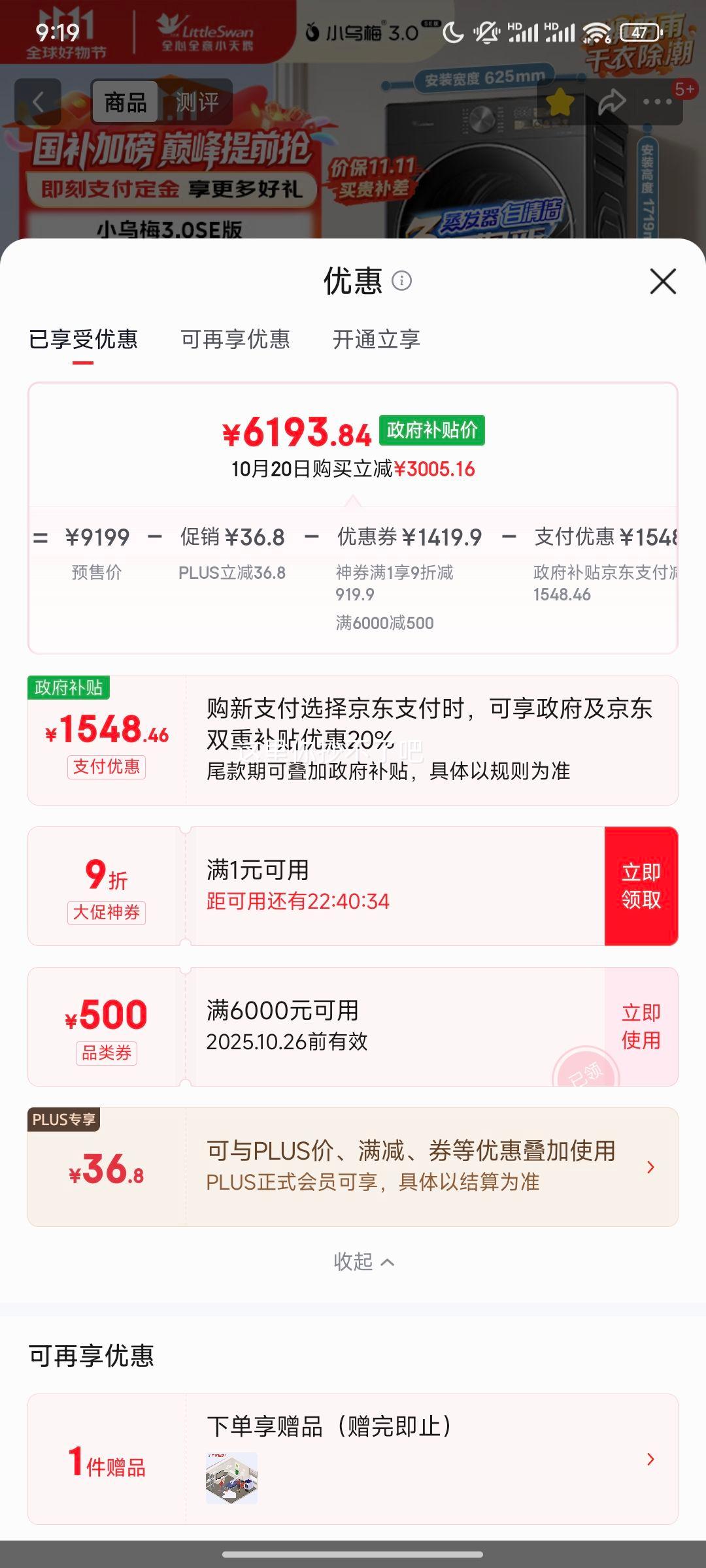Open the info icon beside 优惠
The height and width of the screenshot is (1568, 706).
coord(401,281)
